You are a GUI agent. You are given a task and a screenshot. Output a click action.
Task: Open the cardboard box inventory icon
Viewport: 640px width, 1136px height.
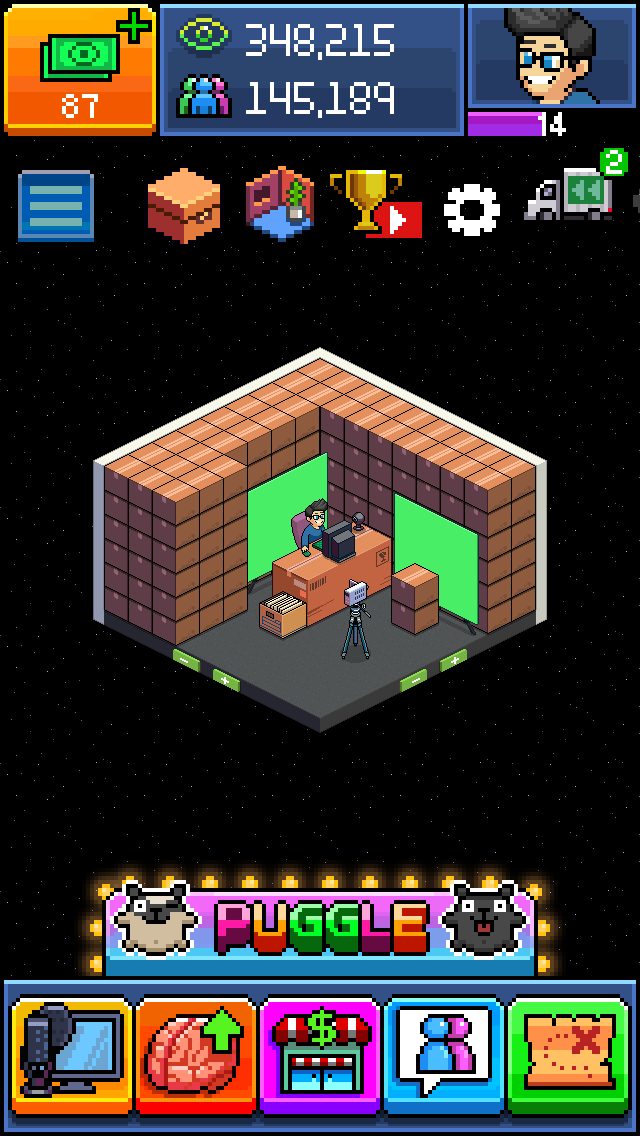[x=183, y=206]
